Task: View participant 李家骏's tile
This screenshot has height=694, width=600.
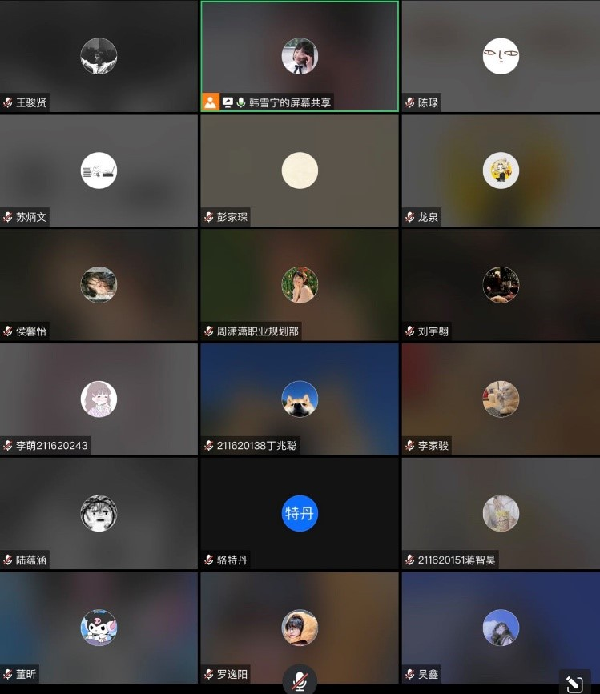Action: point(500,399)
